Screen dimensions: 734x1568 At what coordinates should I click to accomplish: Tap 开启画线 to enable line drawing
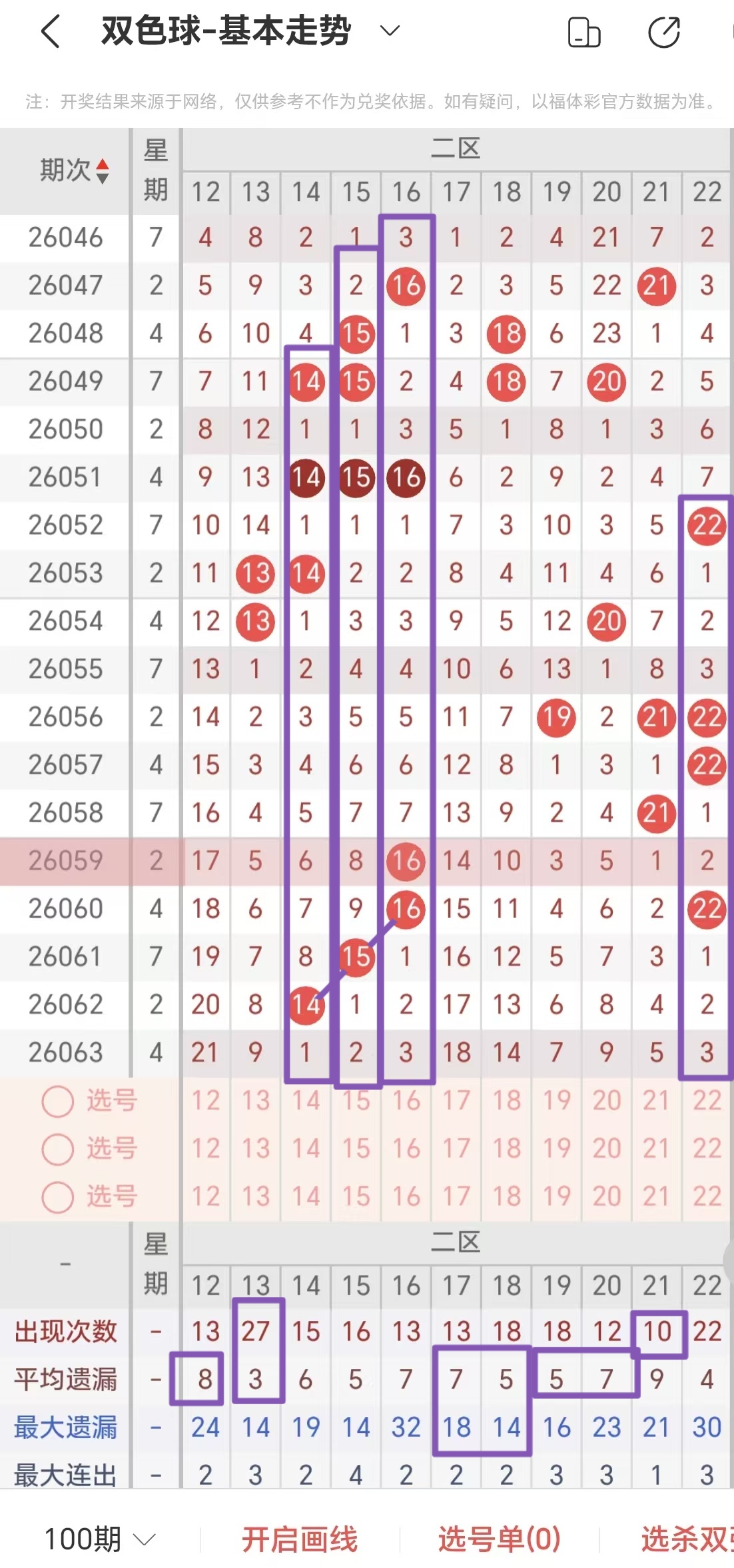[299, 1539]
